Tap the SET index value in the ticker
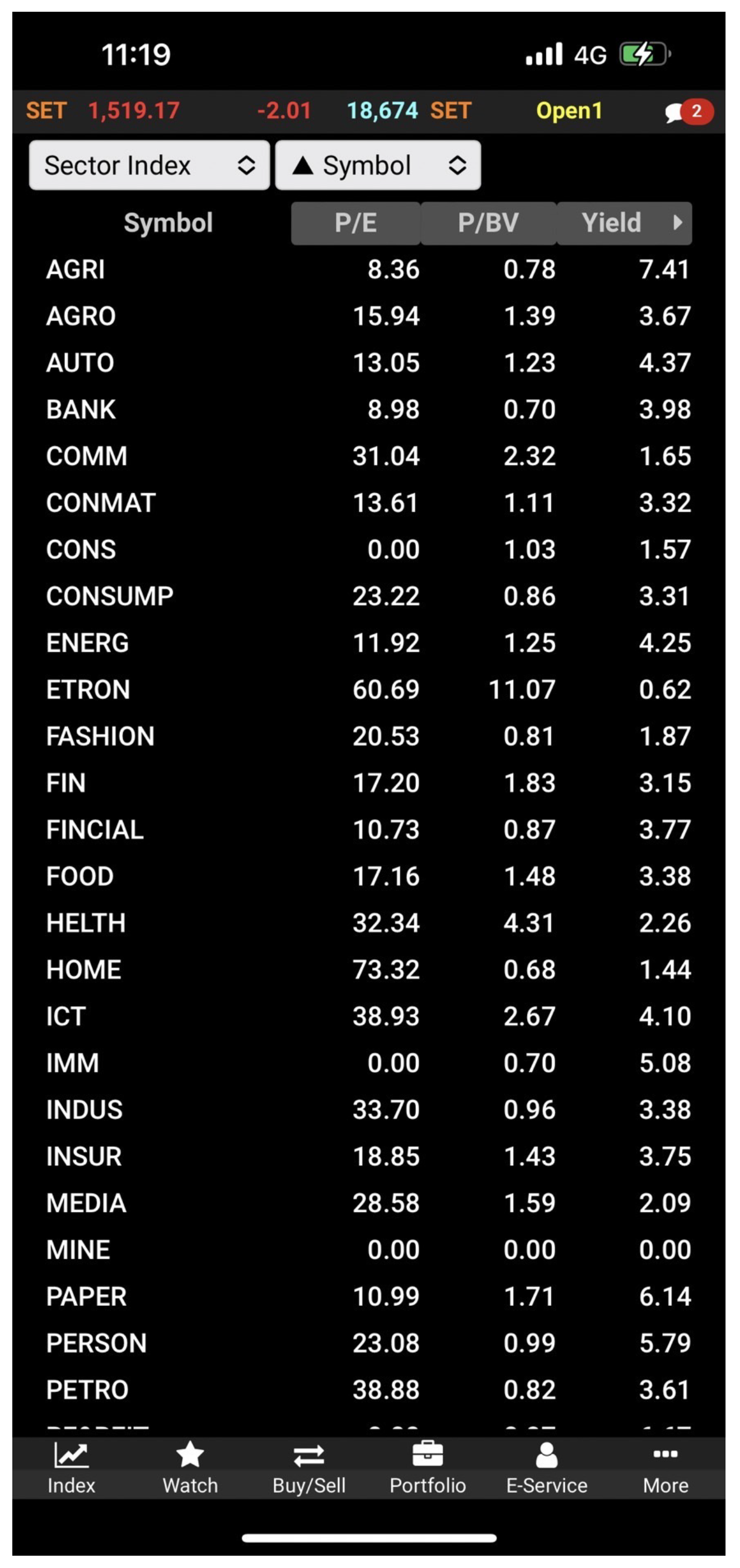 [x=134, y=111]
